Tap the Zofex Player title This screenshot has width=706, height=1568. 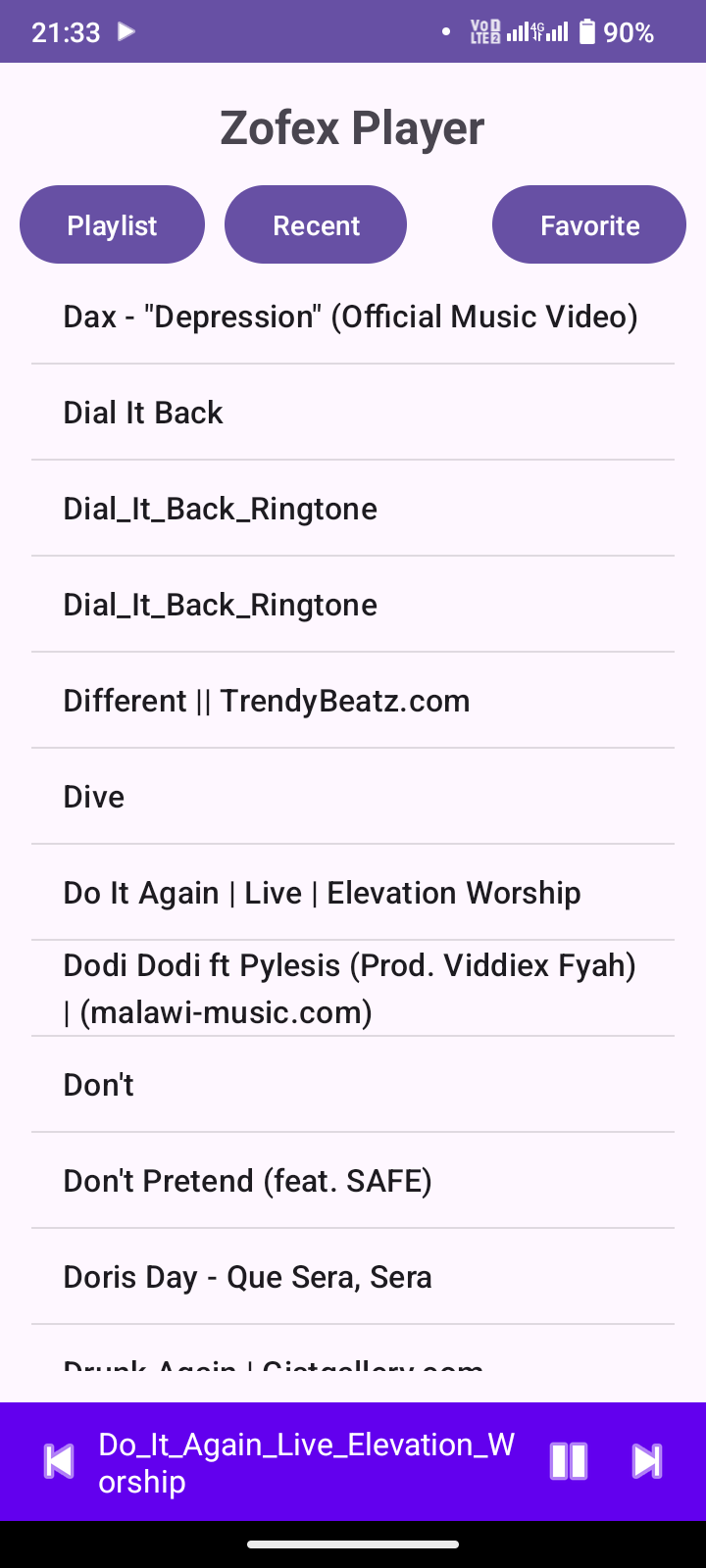352,126
